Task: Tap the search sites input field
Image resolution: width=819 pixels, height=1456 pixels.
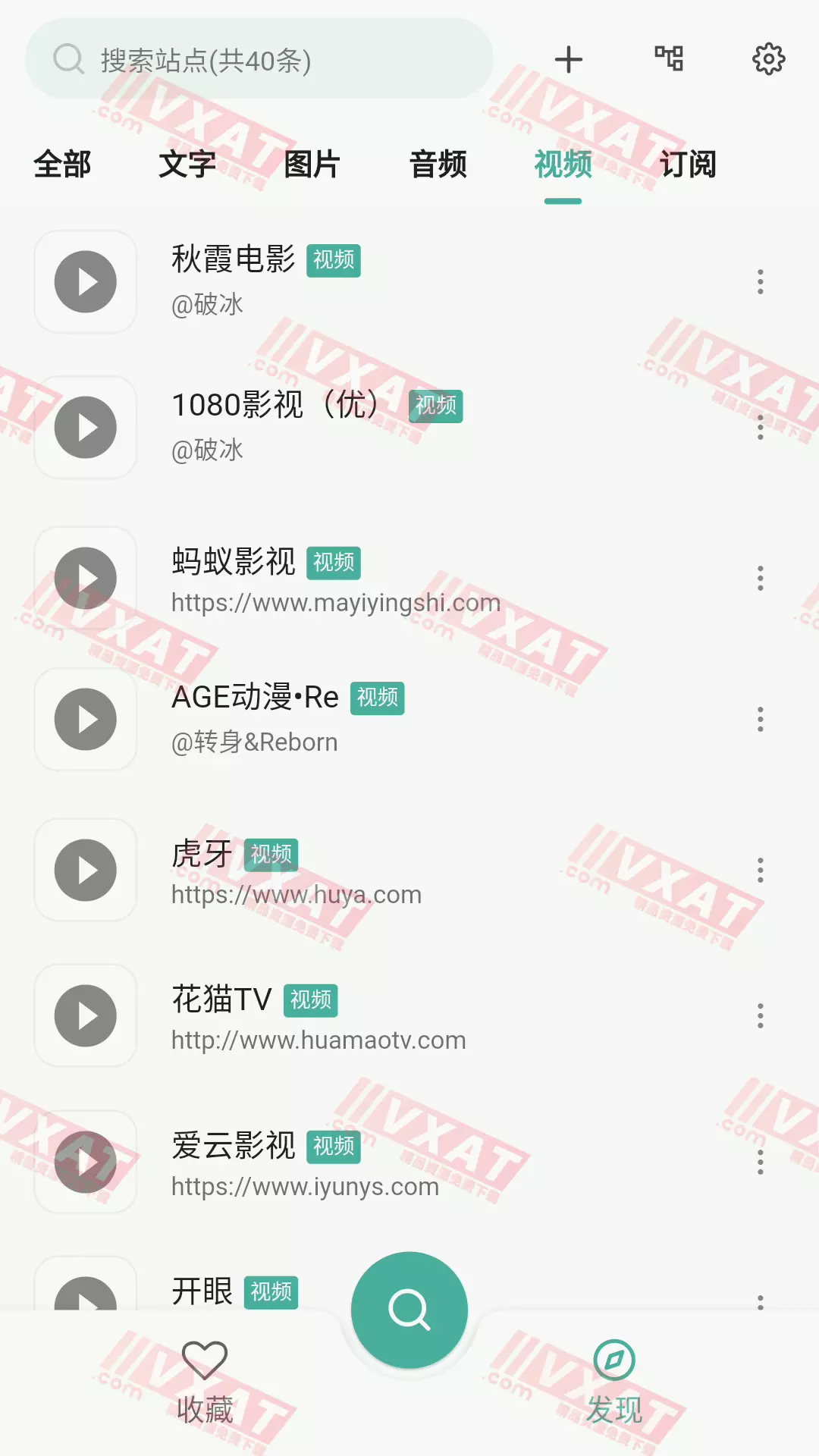Action: (x=258, y=59)
